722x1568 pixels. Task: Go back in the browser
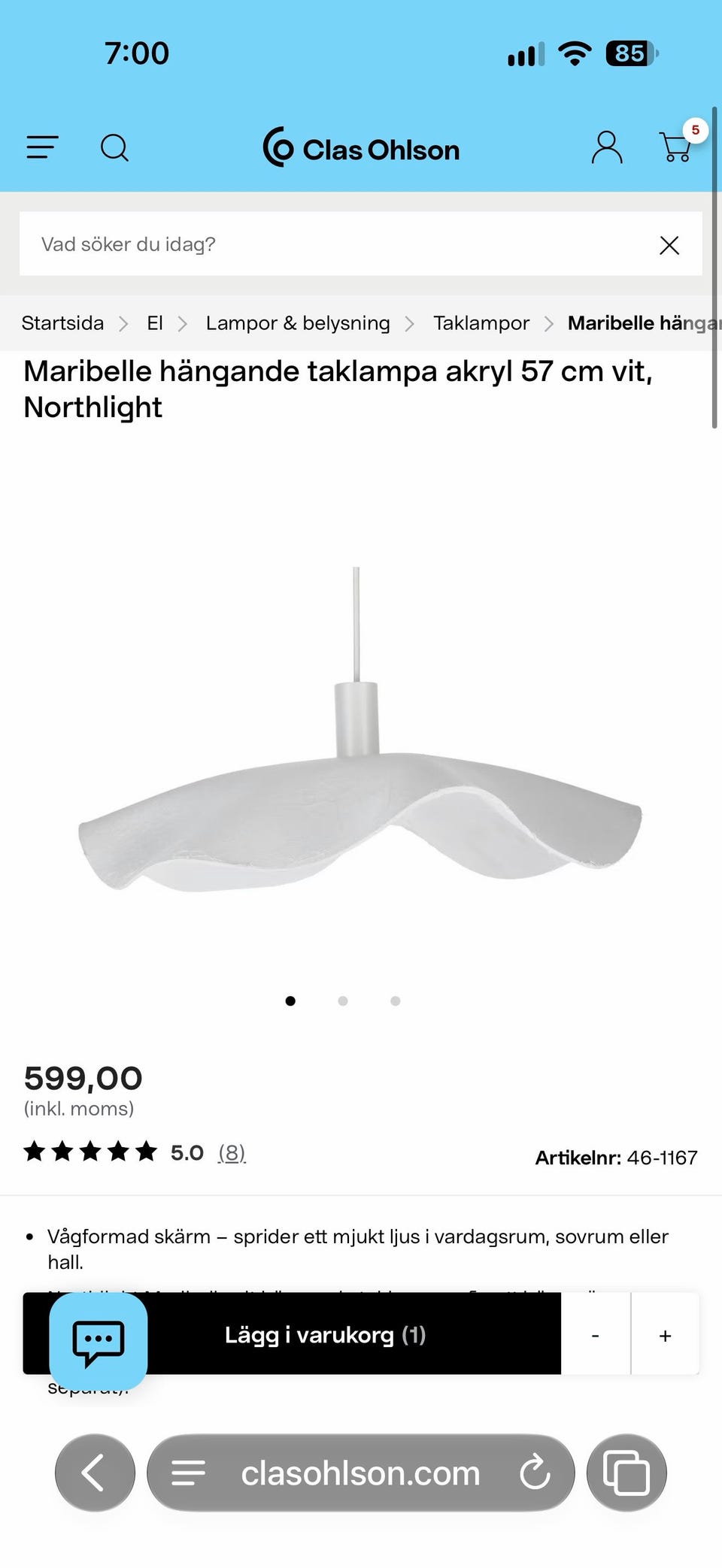(x=95, y=1473)
